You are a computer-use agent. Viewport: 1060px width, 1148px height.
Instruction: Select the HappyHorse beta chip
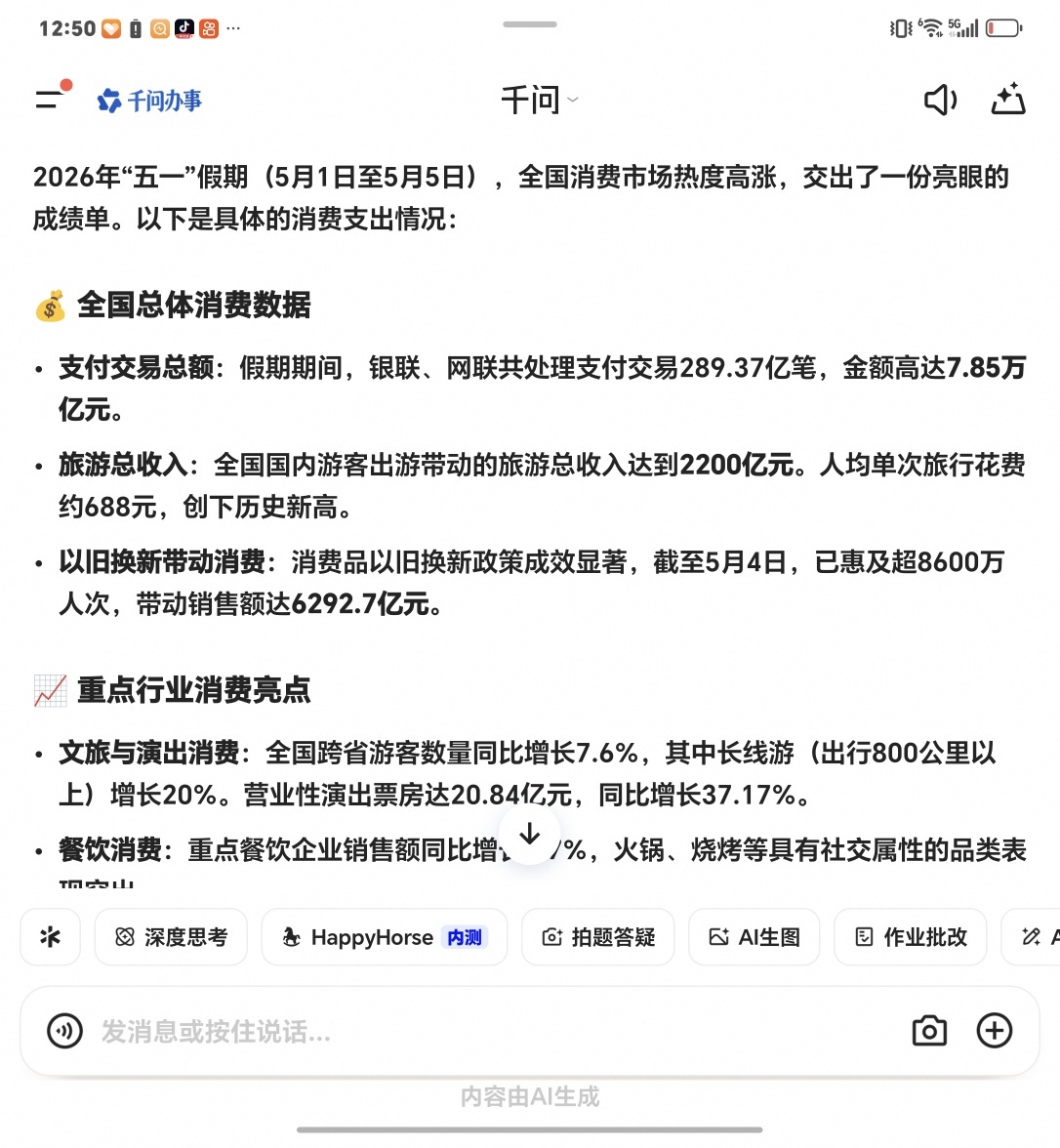click(x=385, y=936)
